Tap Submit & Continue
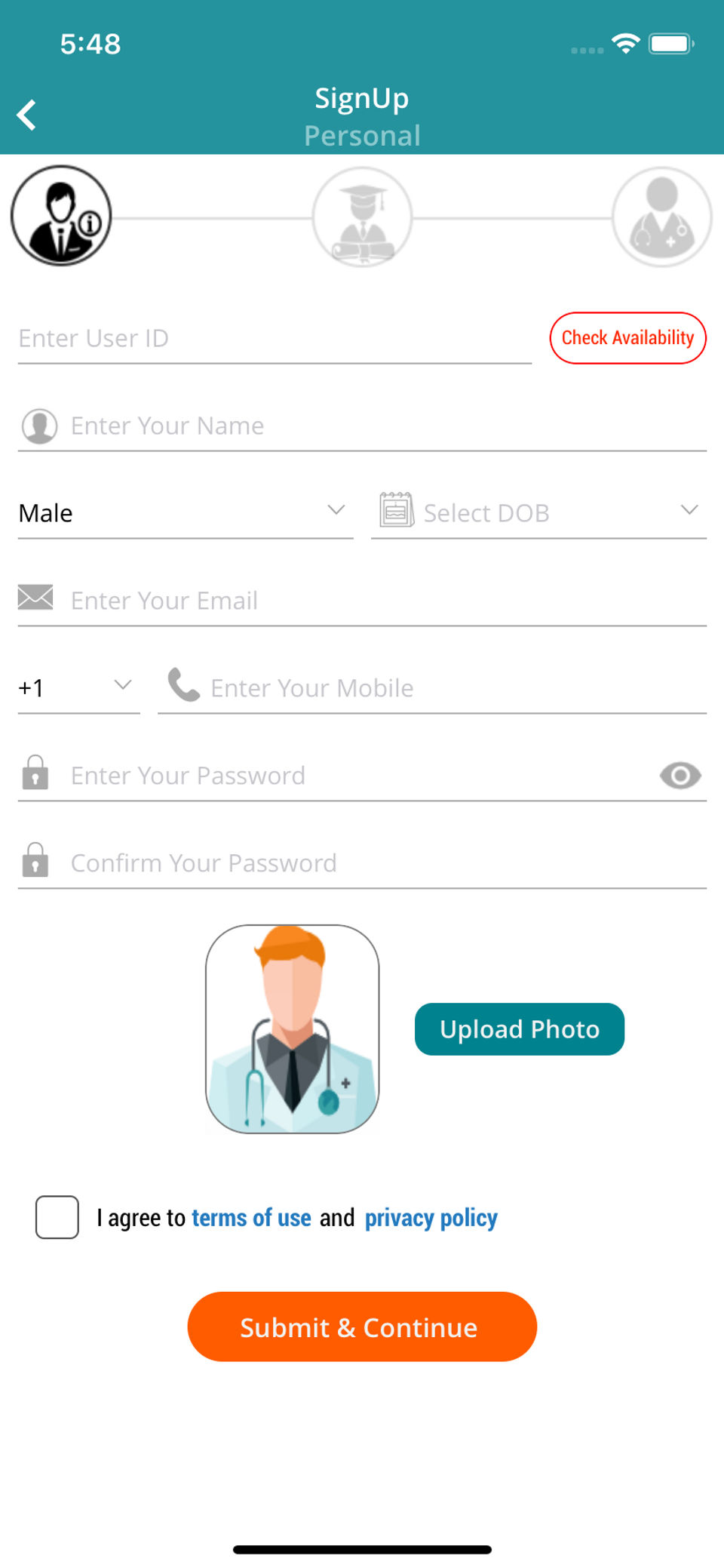 pyautogui.click(x=362, y=1327)
